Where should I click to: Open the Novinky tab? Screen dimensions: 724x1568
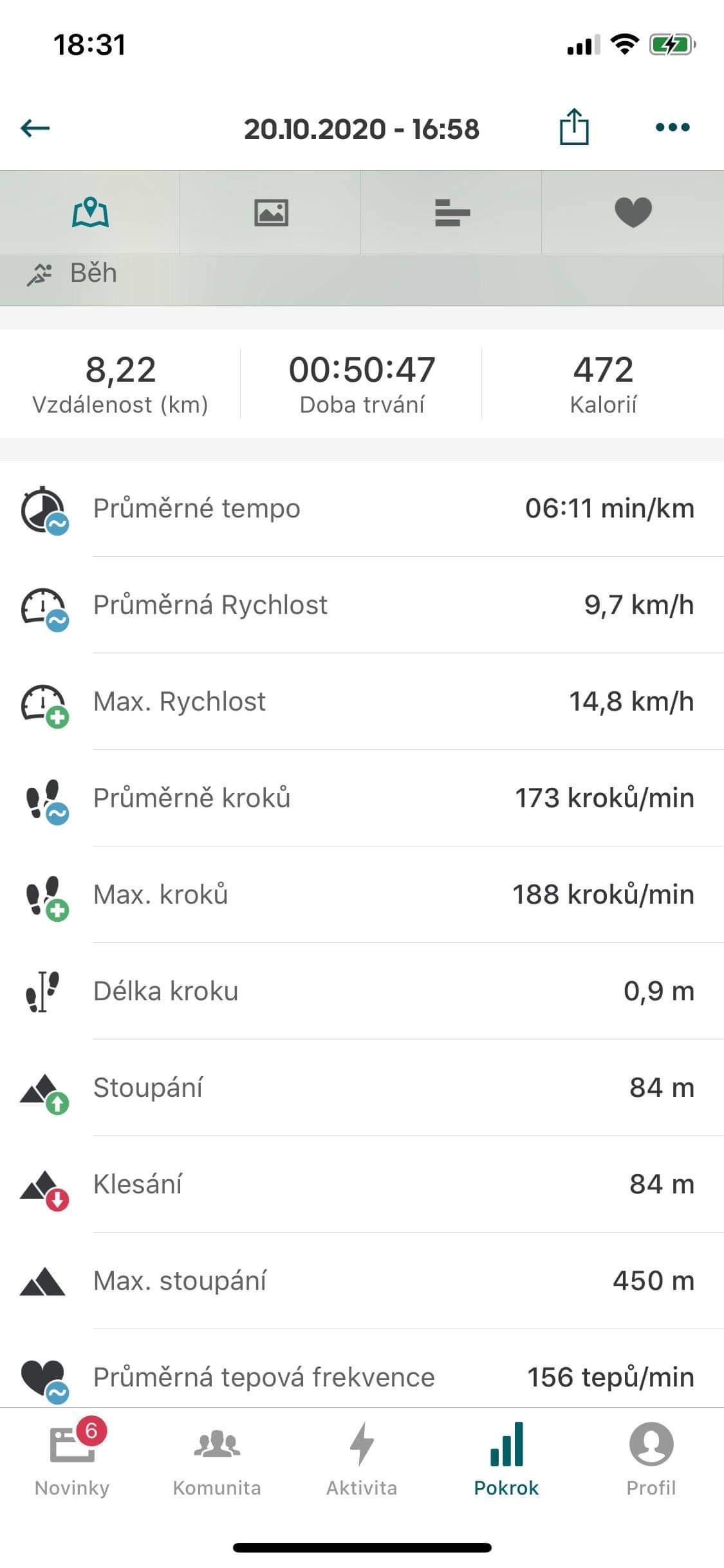[72, 1461]
